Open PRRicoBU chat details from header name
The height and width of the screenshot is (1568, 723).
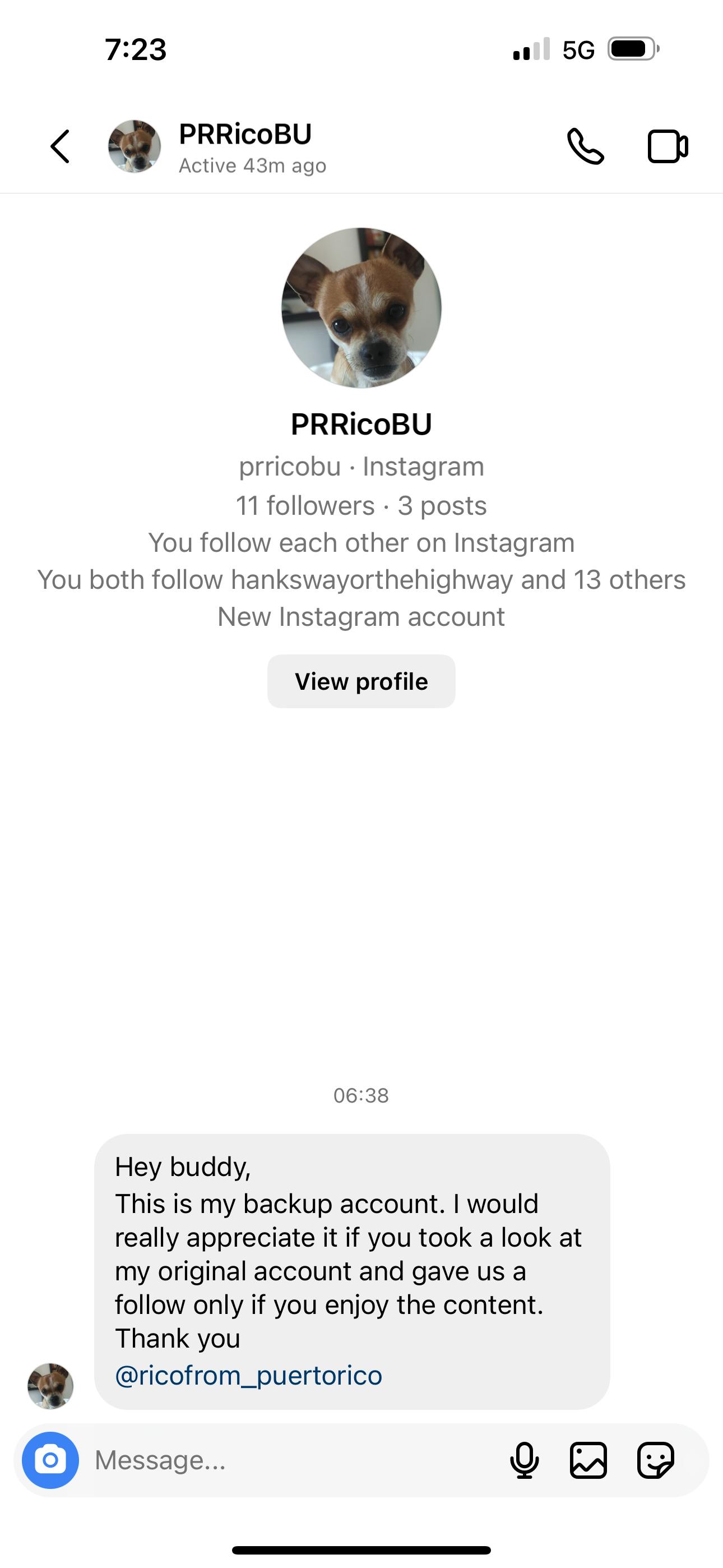[x=245, y=135]
